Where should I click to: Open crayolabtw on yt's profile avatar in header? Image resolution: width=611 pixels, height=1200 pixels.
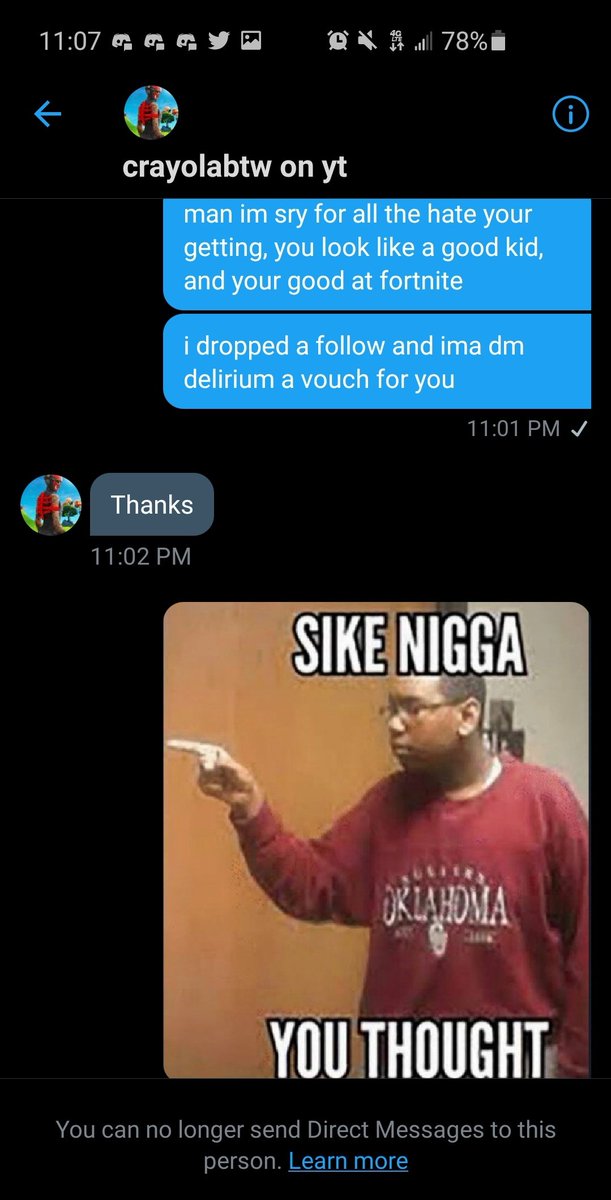[150, 113]
